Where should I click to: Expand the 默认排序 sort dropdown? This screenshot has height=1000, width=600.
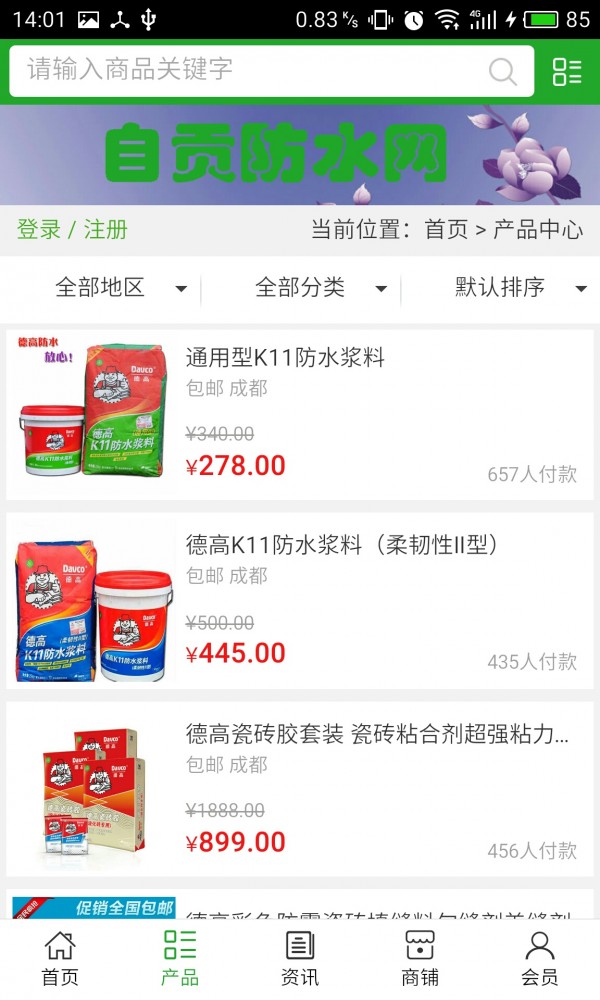tap(520, 288)
